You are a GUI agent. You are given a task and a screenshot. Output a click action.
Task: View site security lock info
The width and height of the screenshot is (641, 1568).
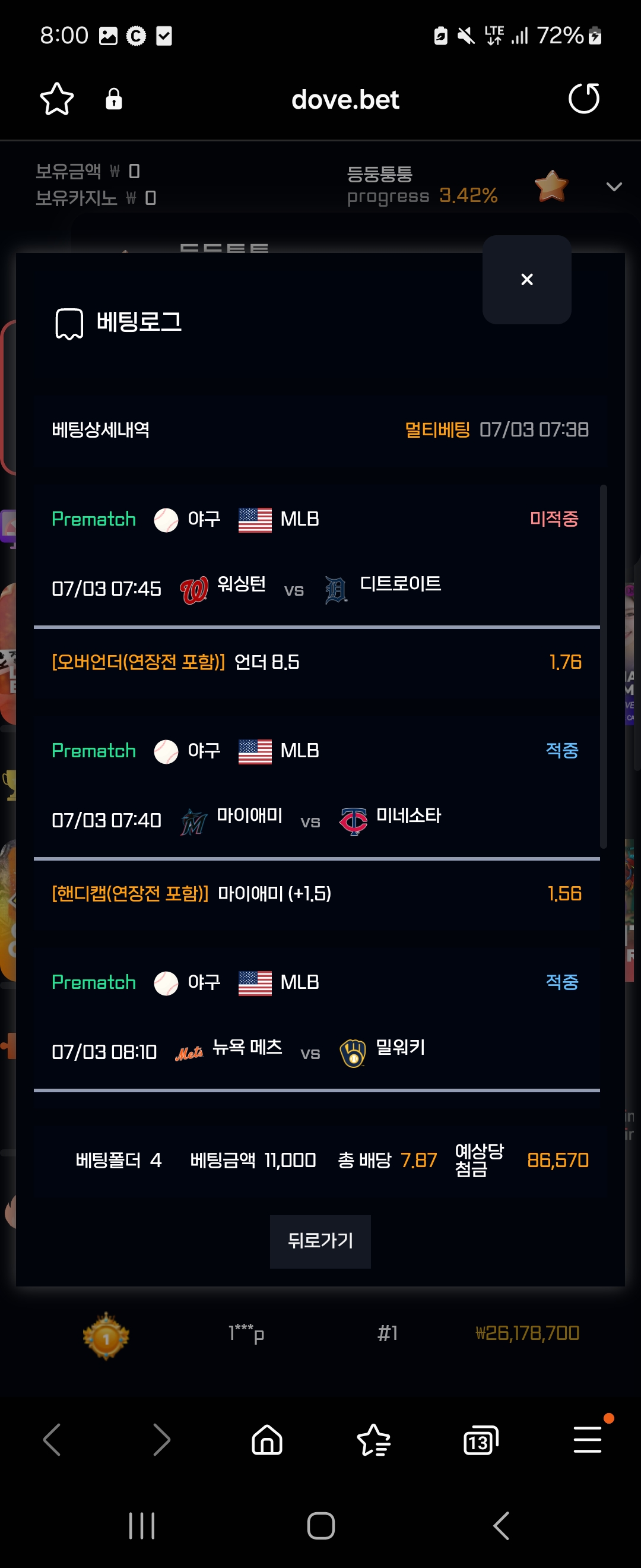point(114,99)
